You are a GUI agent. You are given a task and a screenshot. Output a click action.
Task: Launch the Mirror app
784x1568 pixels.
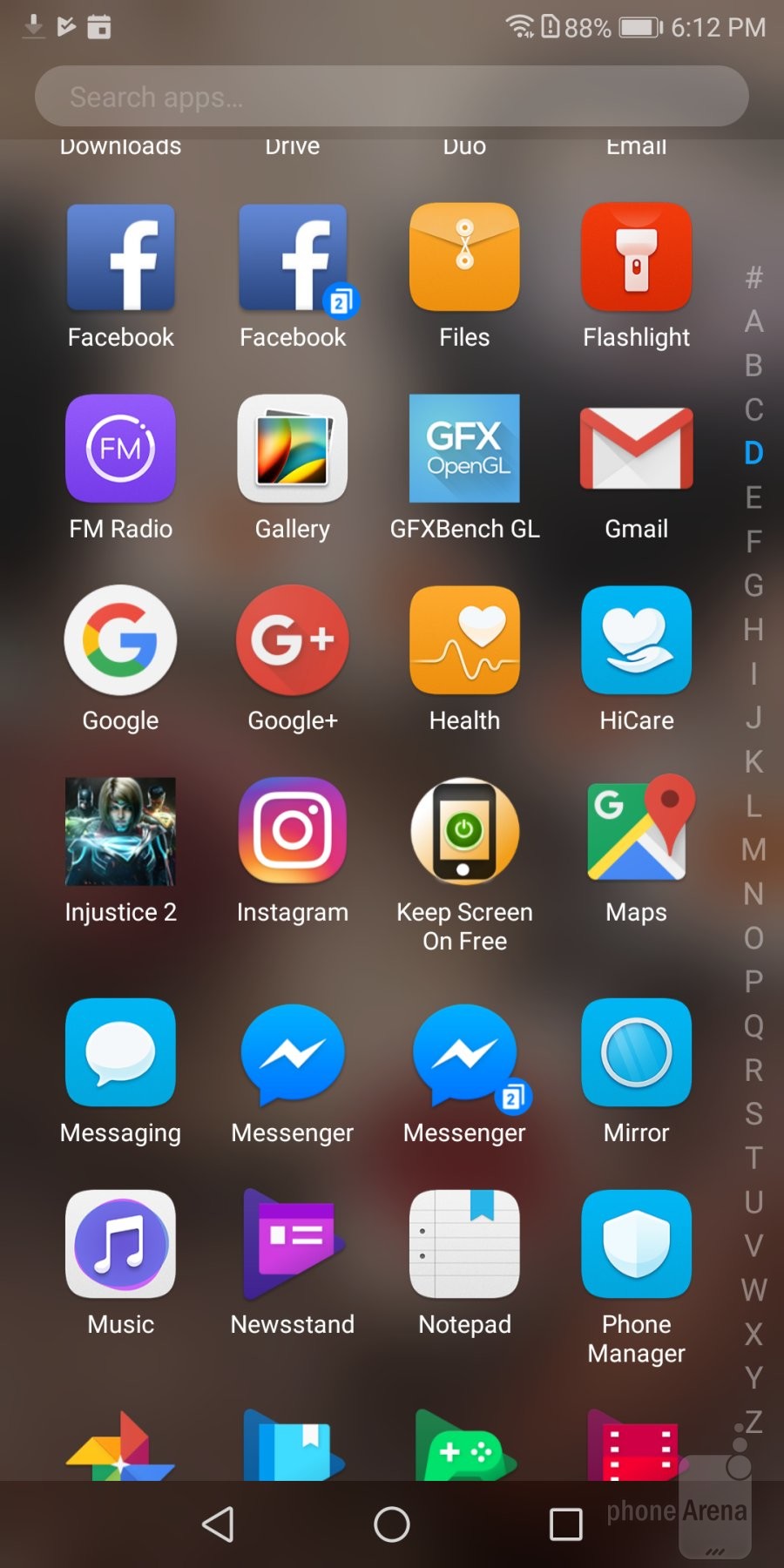pyautogui.click(x=636, y=1053)
